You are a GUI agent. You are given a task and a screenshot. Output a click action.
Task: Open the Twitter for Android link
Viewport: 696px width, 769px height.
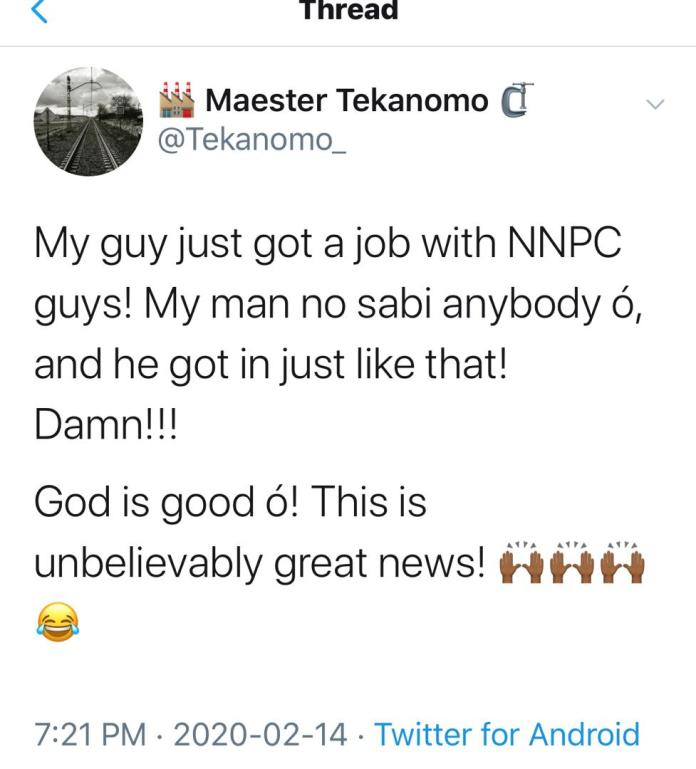(x=507, y=734)
